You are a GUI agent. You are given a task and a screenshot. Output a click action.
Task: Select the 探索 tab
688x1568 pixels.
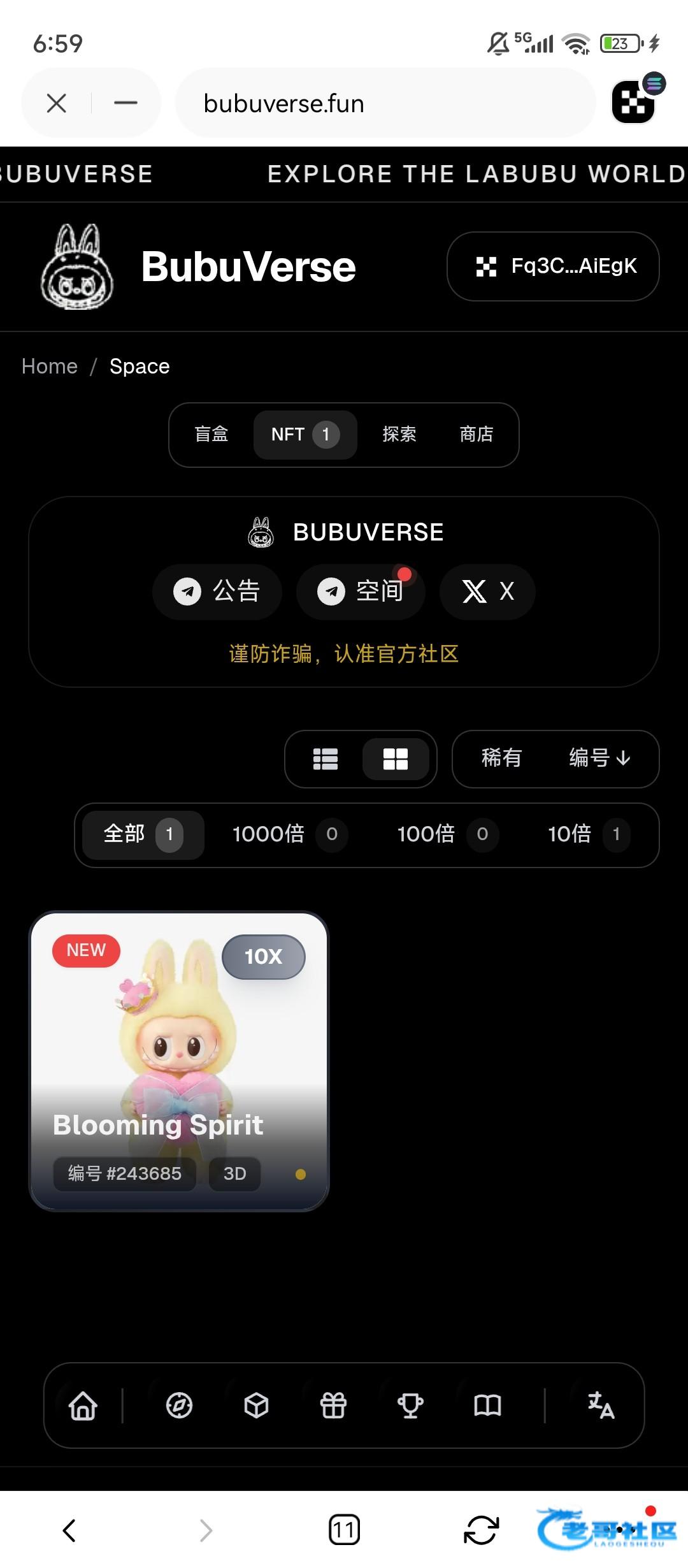click(399, 435)
